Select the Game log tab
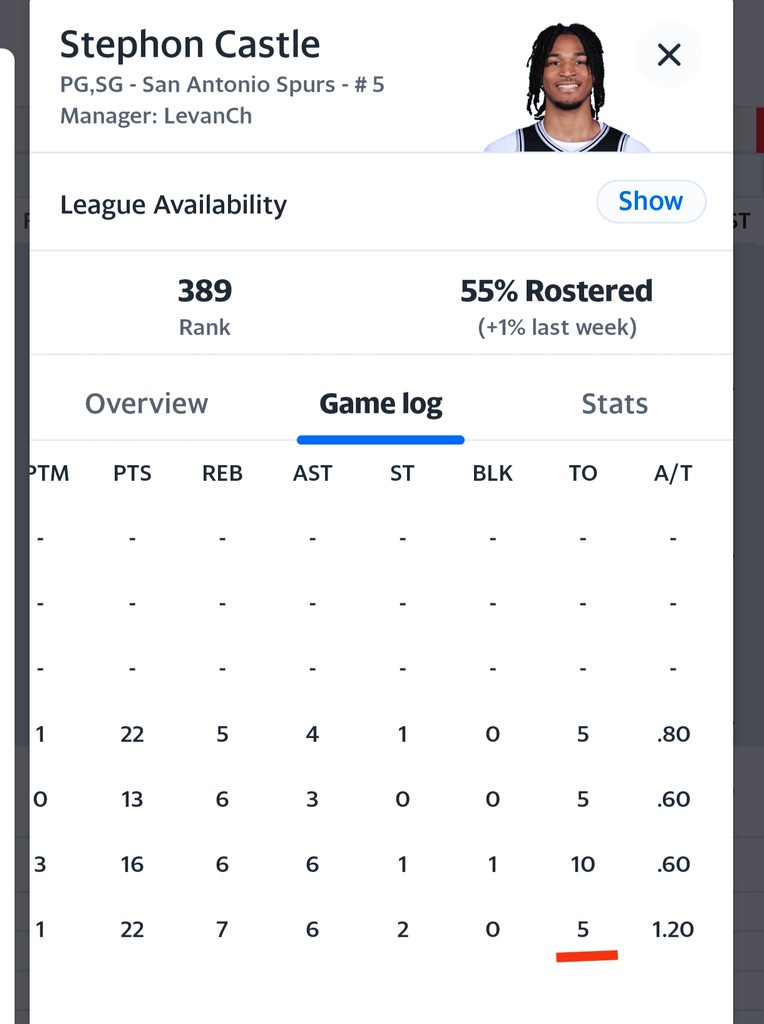 [380, 404]
